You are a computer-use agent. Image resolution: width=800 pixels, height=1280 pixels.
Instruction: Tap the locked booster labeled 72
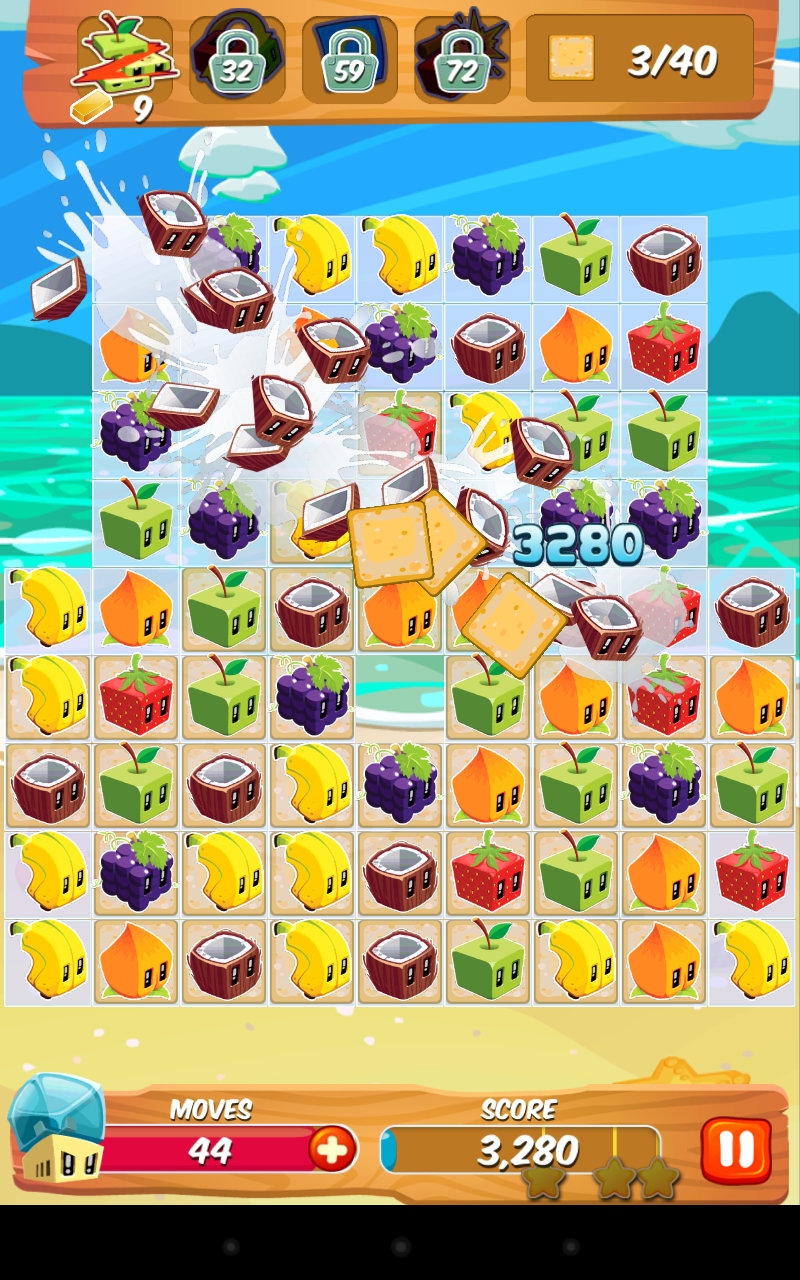coord(462,58)
